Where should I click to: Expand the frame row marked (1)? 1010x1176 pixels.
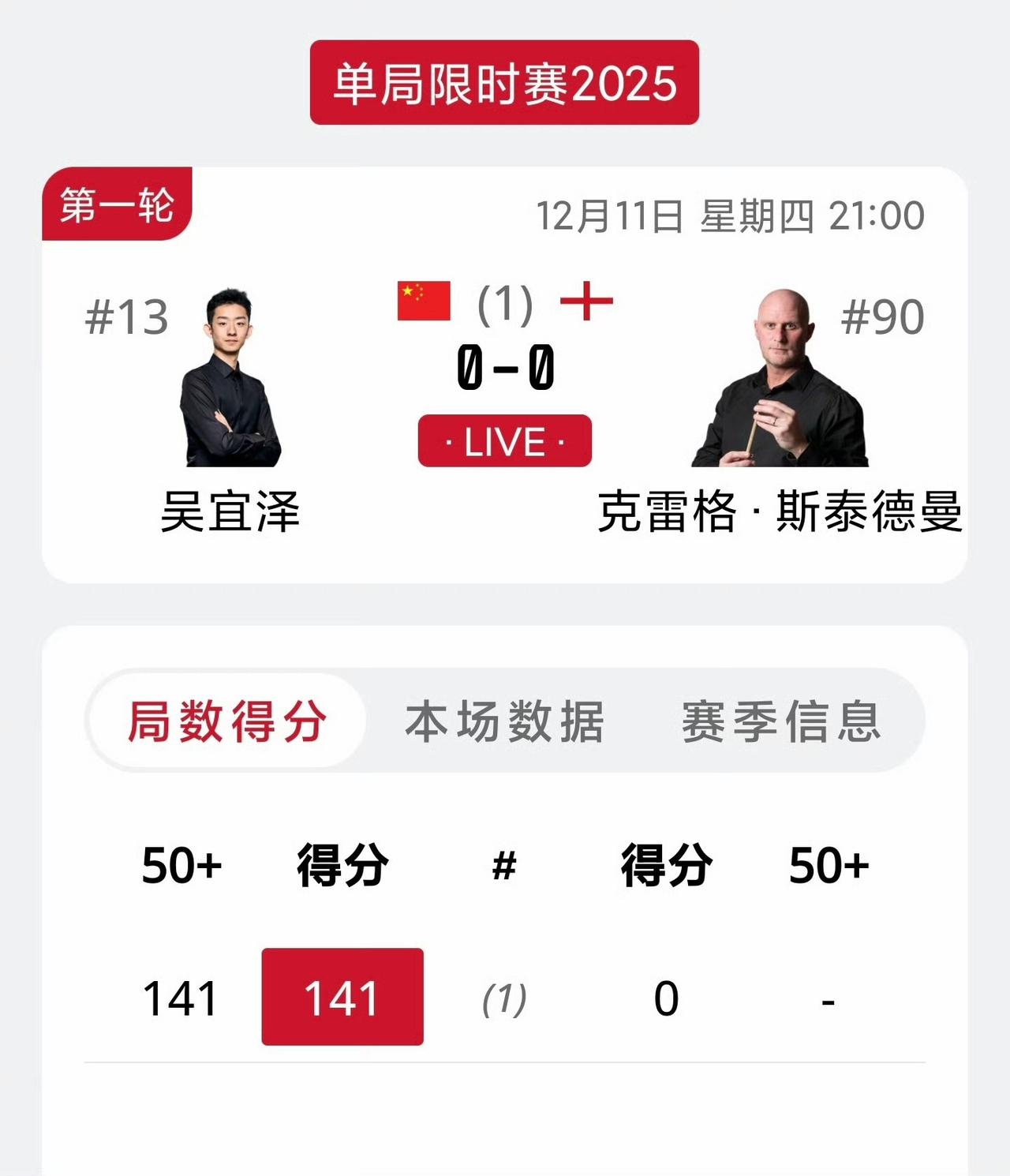click(x=506, y=999)
